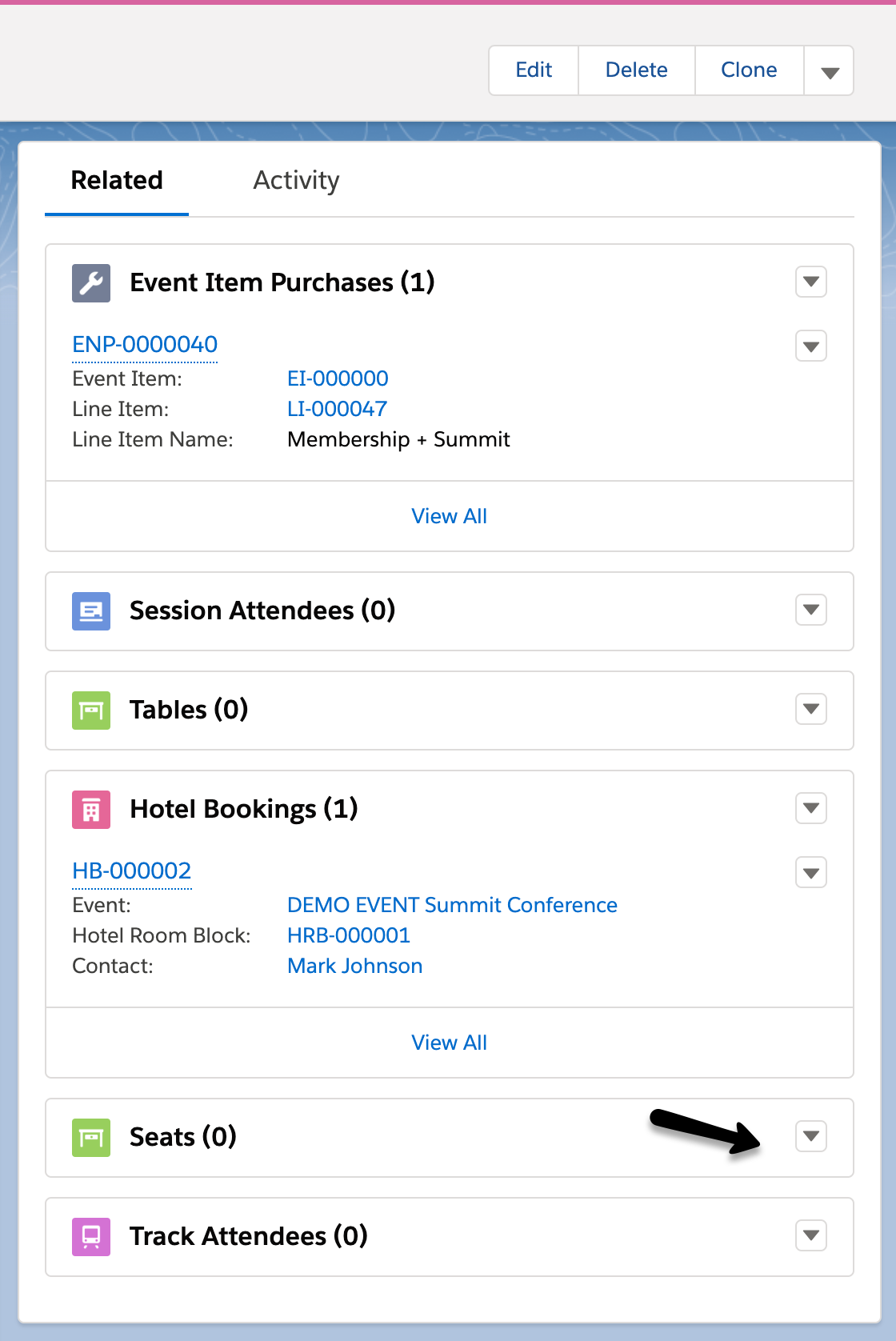Open record ENP-0000040

tap(145, 345)
